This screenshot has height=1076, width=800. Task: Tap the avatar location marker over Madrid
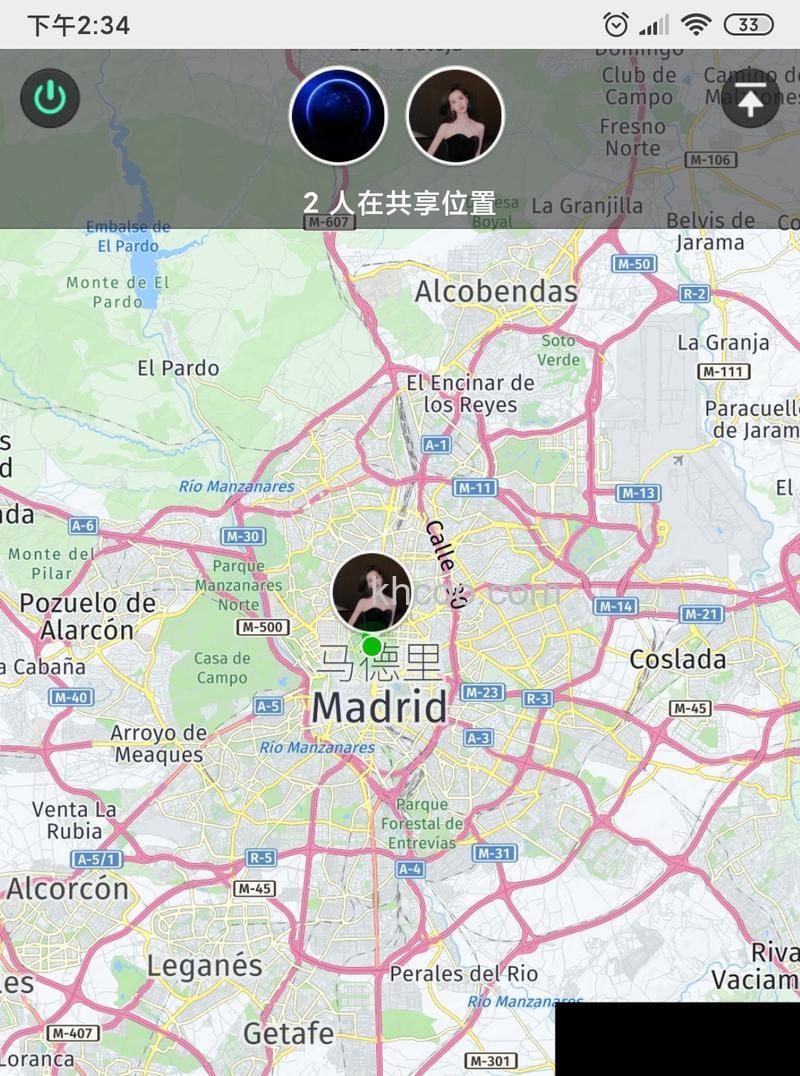(372, 592)
